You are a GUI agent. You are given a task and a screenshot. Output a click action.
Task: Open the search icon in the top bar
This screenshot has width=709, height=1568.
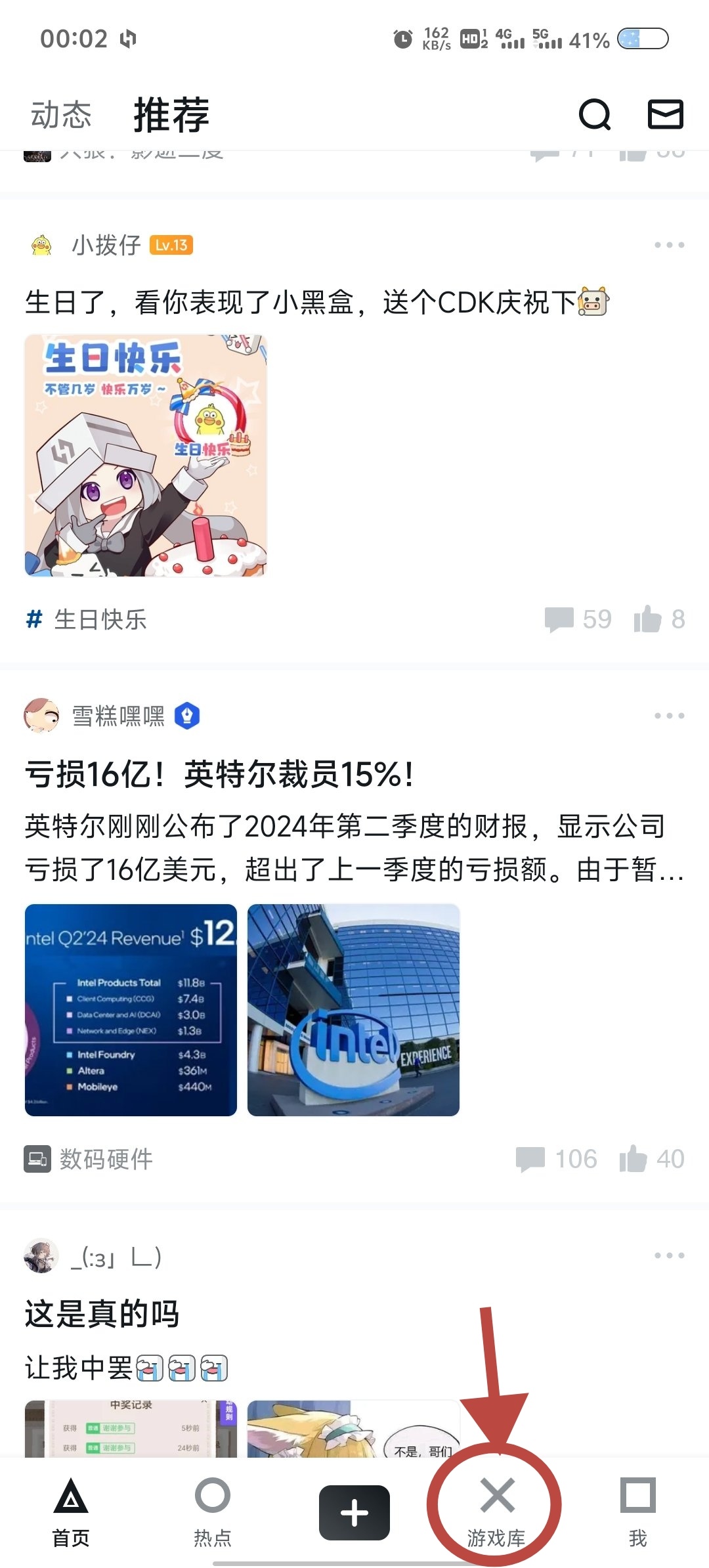click(595, 115)
